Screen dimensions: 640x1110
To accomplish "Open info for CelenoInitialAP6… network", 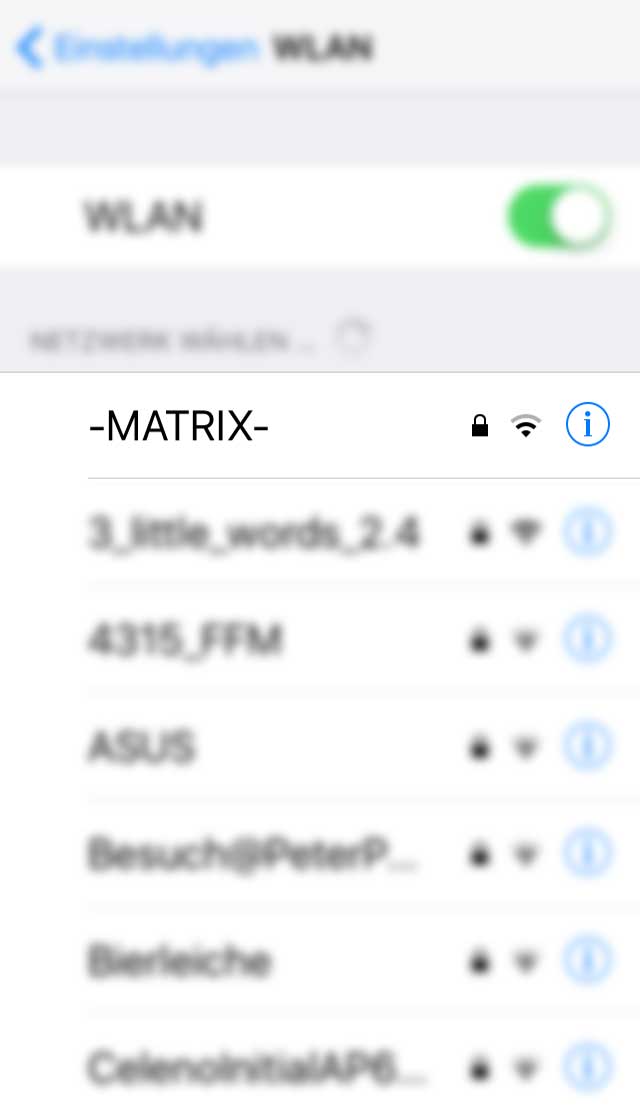I will tap(587, 1067).
